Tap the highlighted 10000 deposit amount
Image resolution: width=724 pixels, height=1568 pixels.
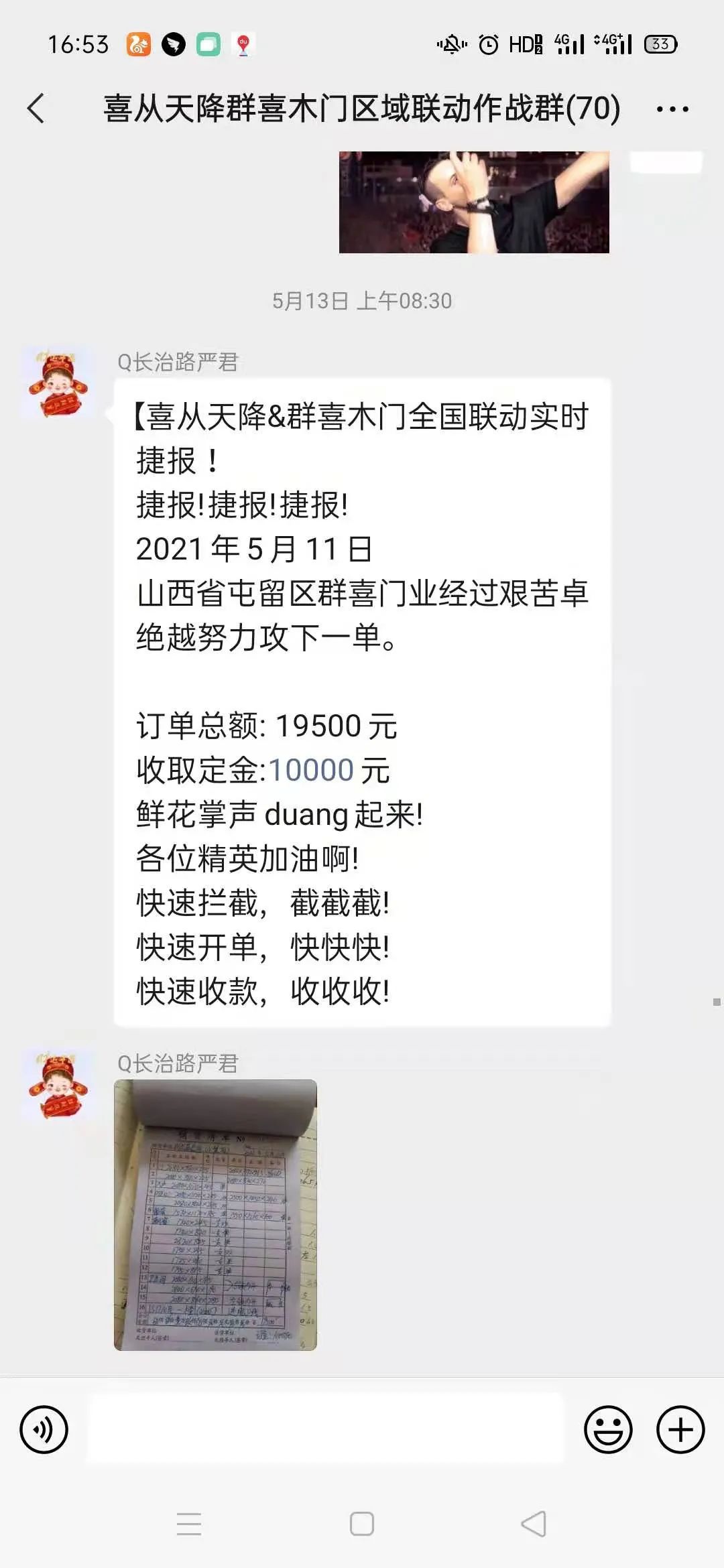coord(311,771)
